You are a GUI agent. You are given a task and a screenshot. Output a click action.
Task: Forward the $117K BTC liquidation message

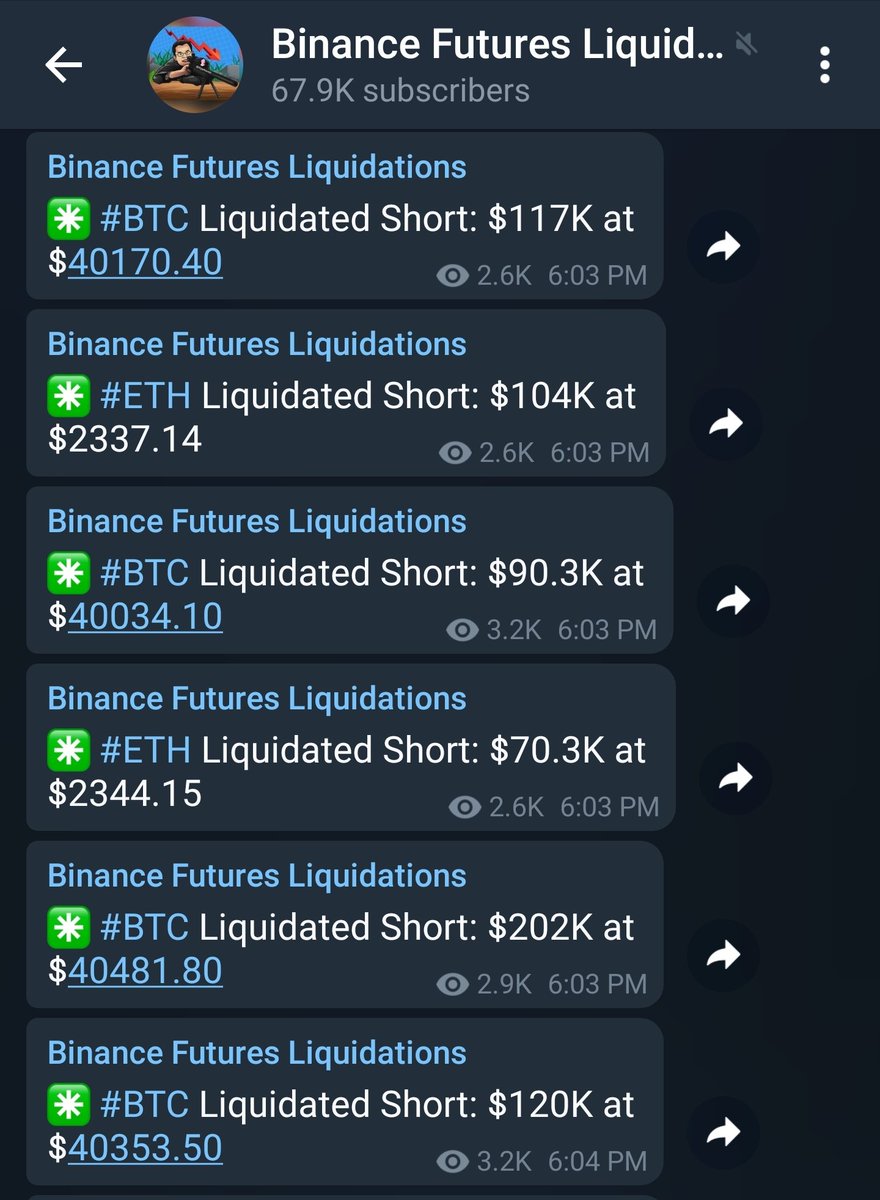[x=723, y=246]
